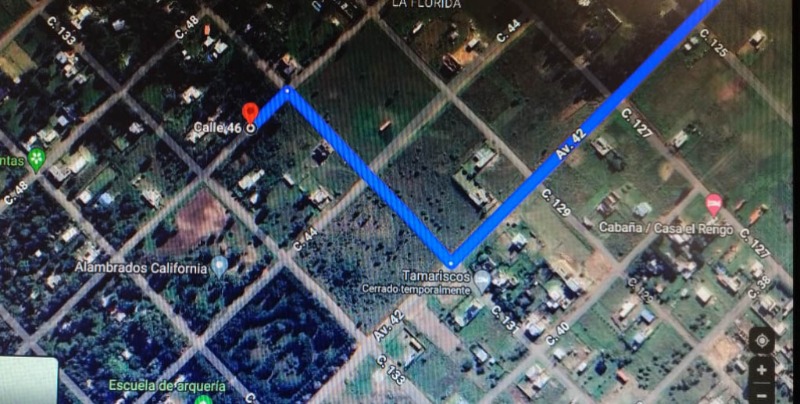
Task: Open the Escuela de arquería marker
Action: [204, 400]
